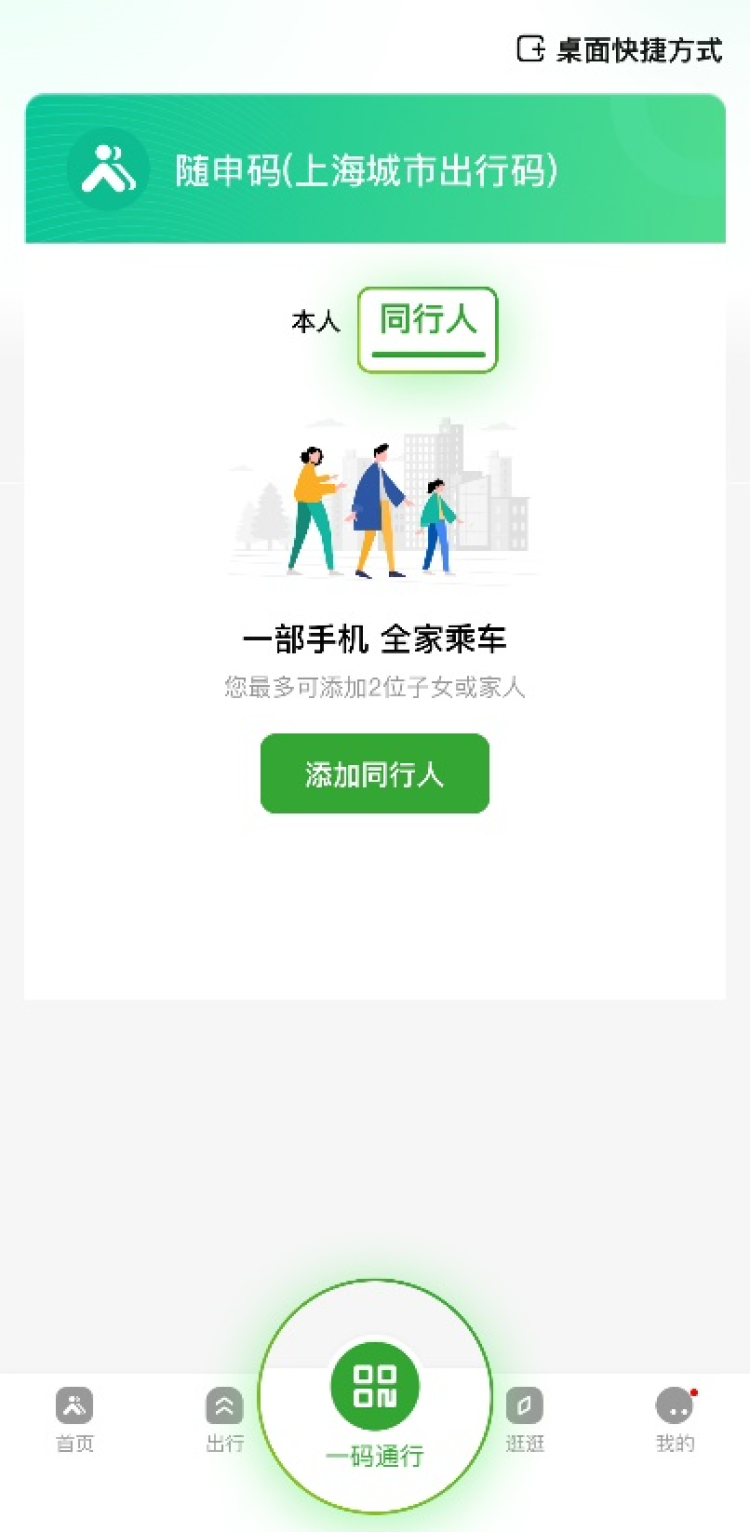Switch to the 逛逛 tab
This screenshot has width=750, height=1532.
tap(524, 1420)
